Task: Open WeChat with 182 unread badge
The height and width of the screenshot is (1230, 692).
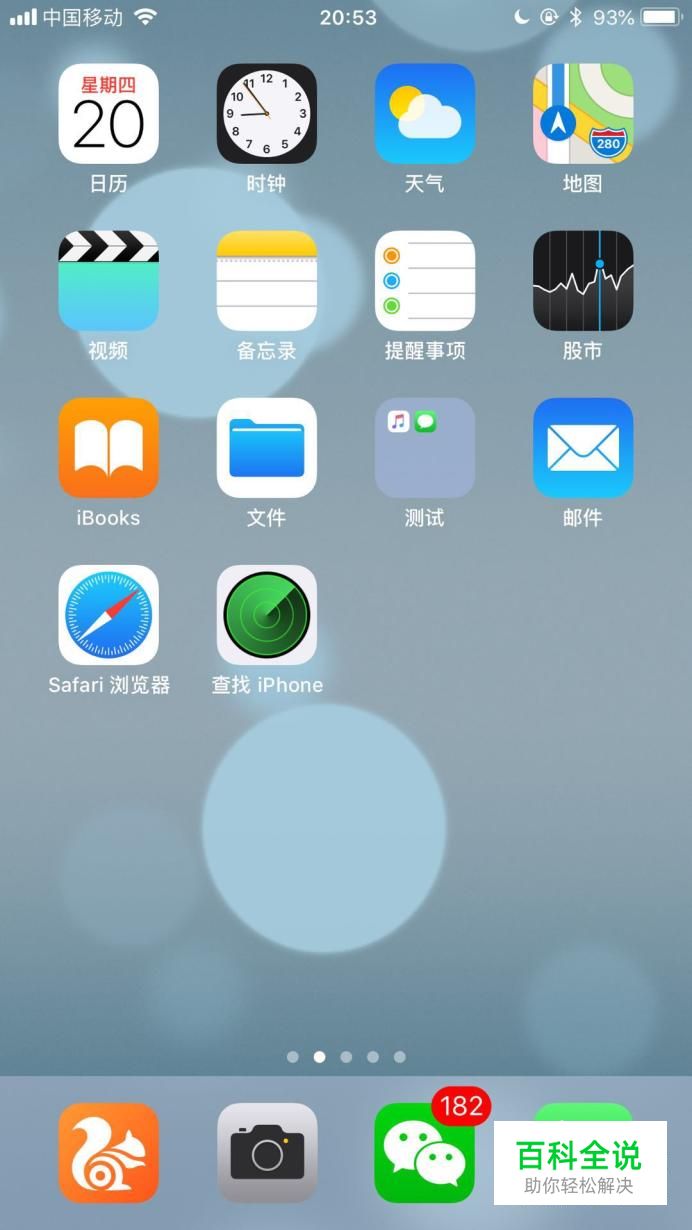Action: click(424, 1153)
